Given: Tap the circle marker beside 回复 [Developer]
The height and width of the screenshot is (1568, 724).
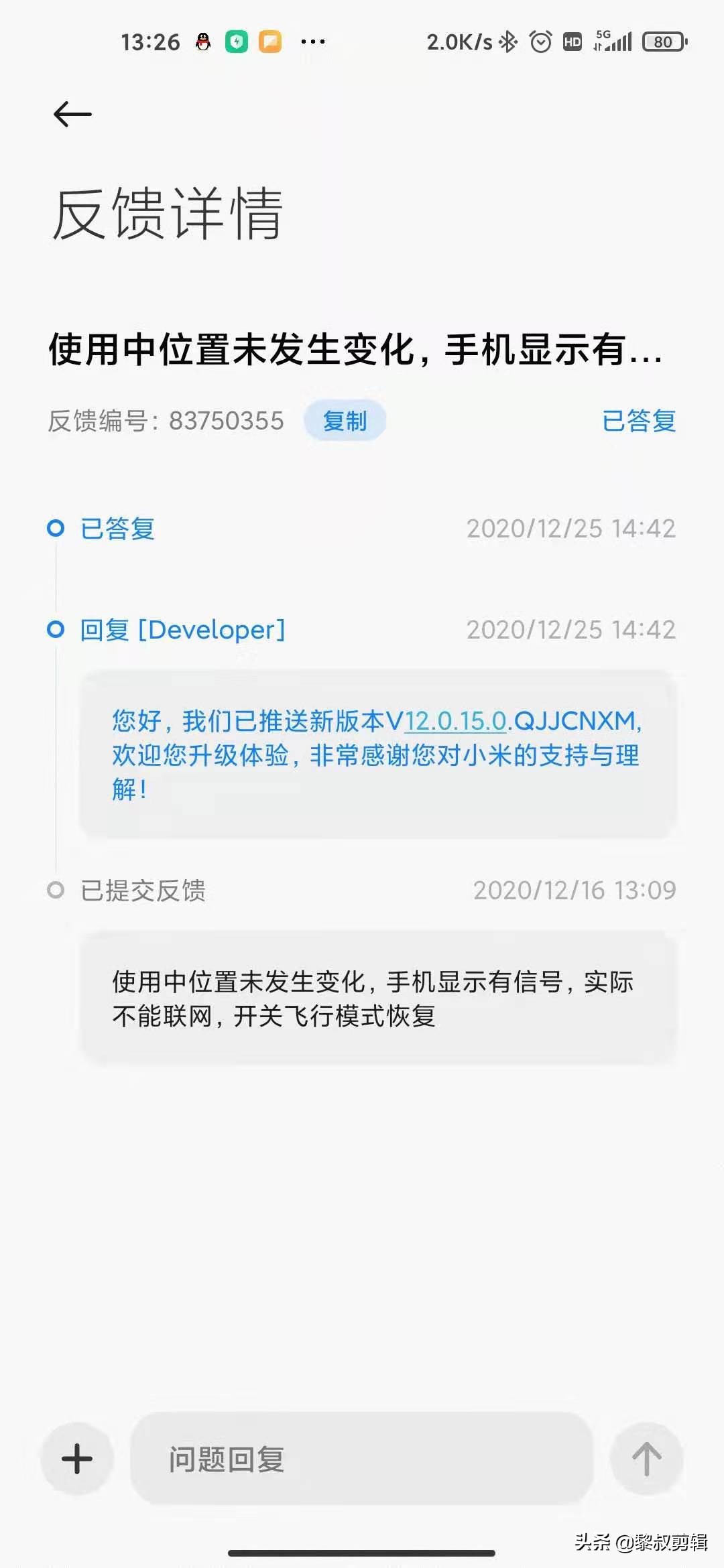Looking at the screenshot, I should (x=56, y=629).
